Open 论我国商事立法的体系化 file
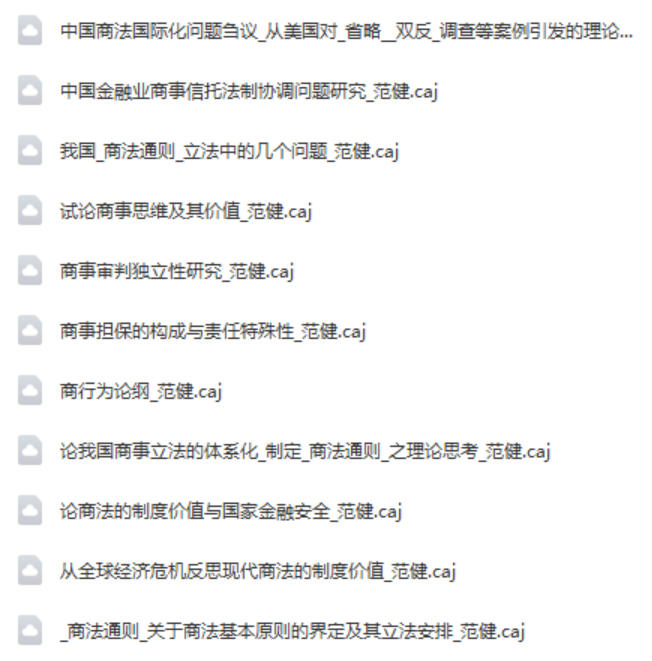 pos(304,451)
